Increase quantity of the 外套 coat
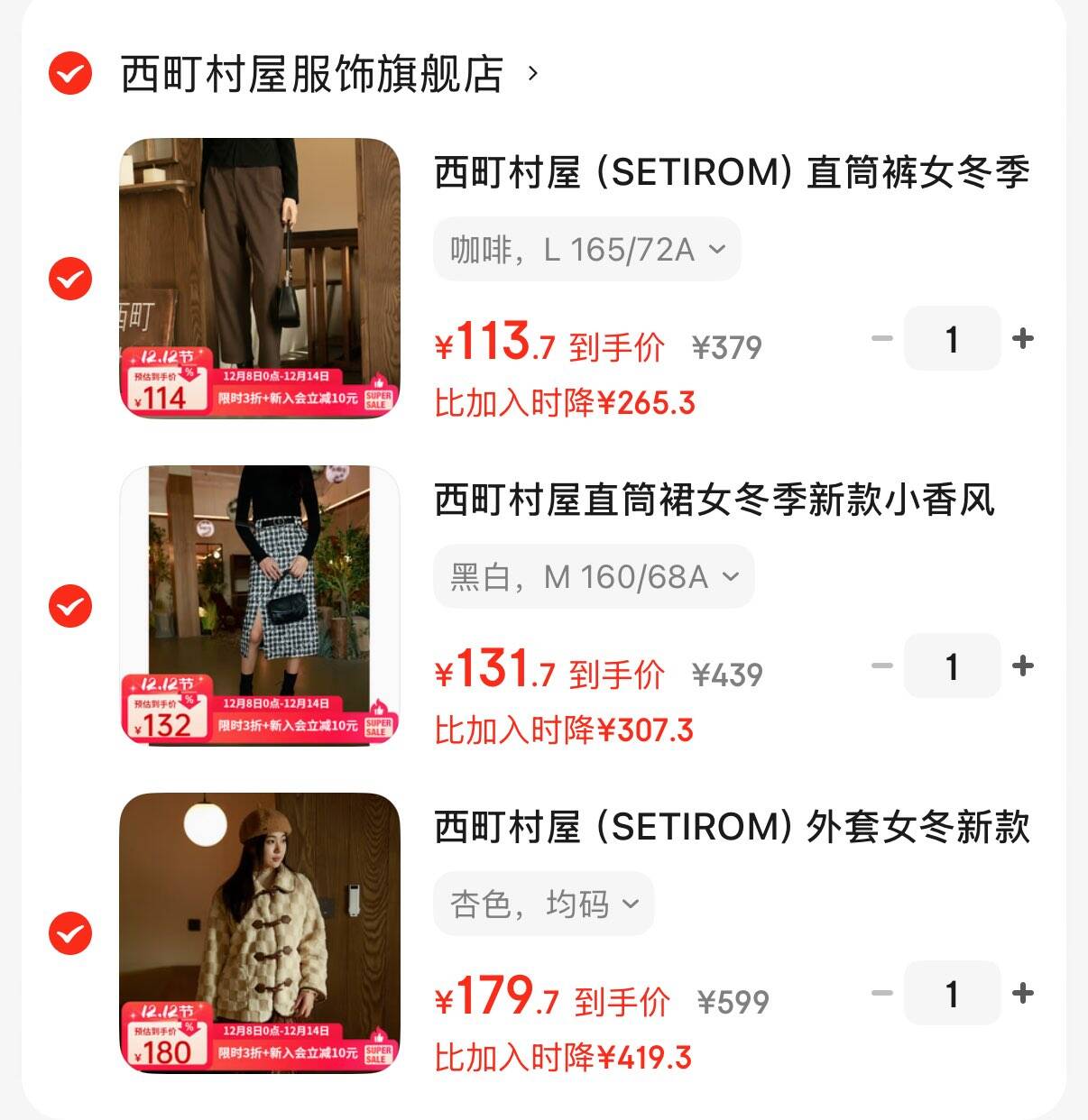This screenshot has height=1120, width=1088. [x=1023, y=994]
